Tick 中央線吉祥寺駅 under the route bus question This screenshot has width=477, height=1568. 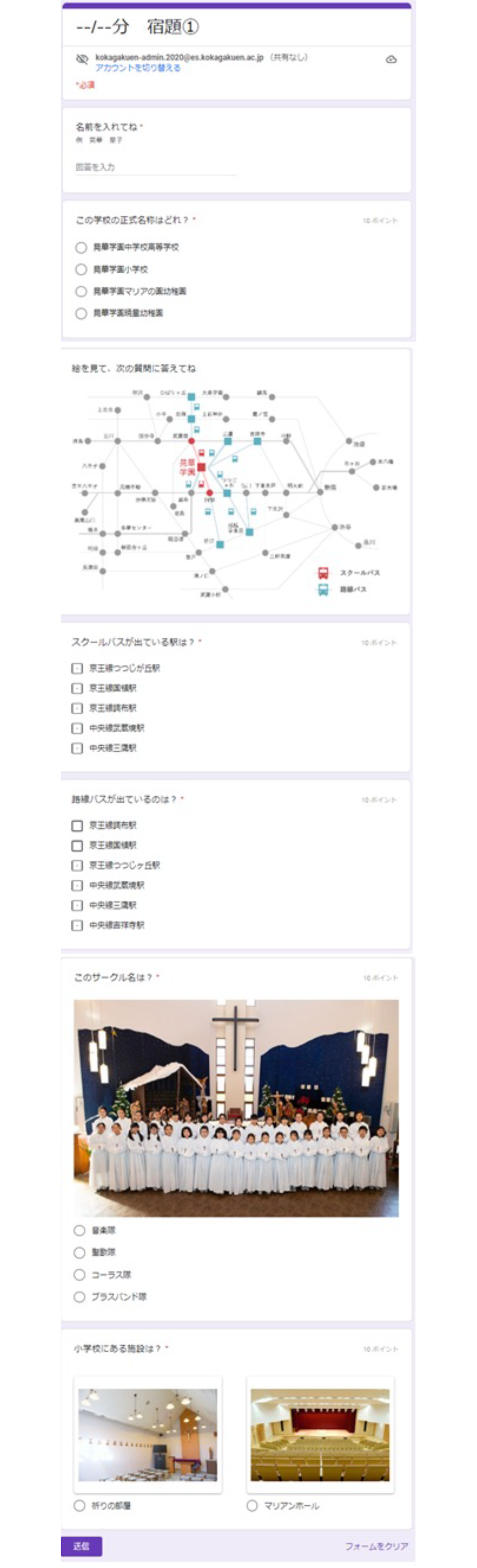coord(78,925)
